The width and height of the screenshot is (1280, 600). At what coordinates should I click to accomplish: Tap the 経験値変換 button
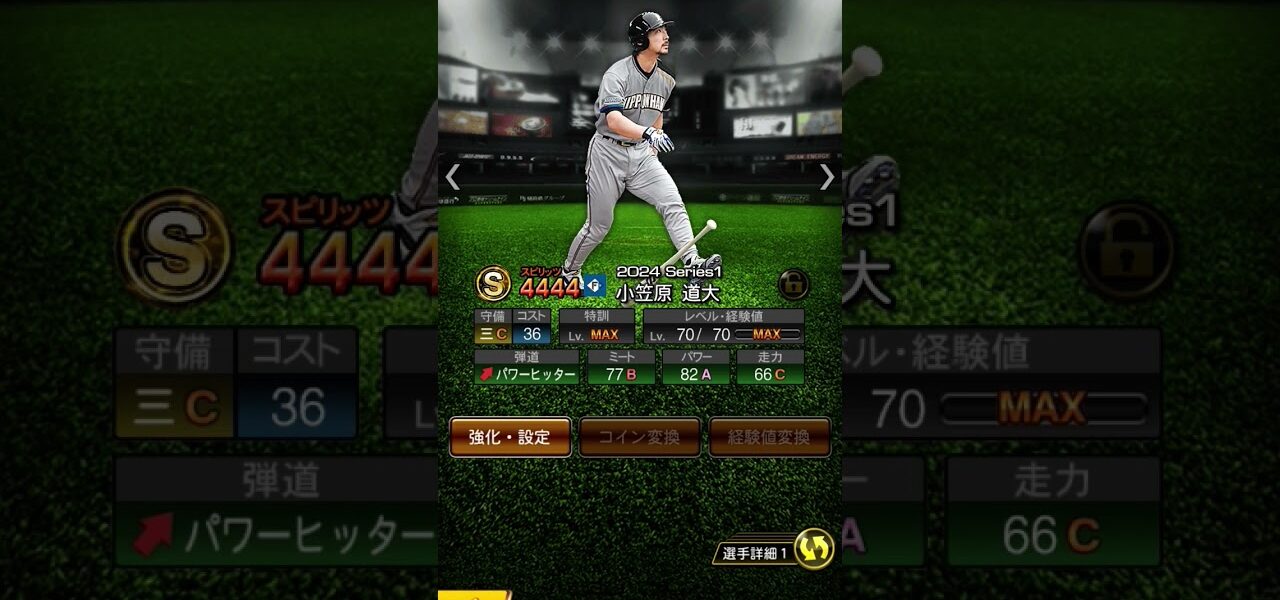769,437
